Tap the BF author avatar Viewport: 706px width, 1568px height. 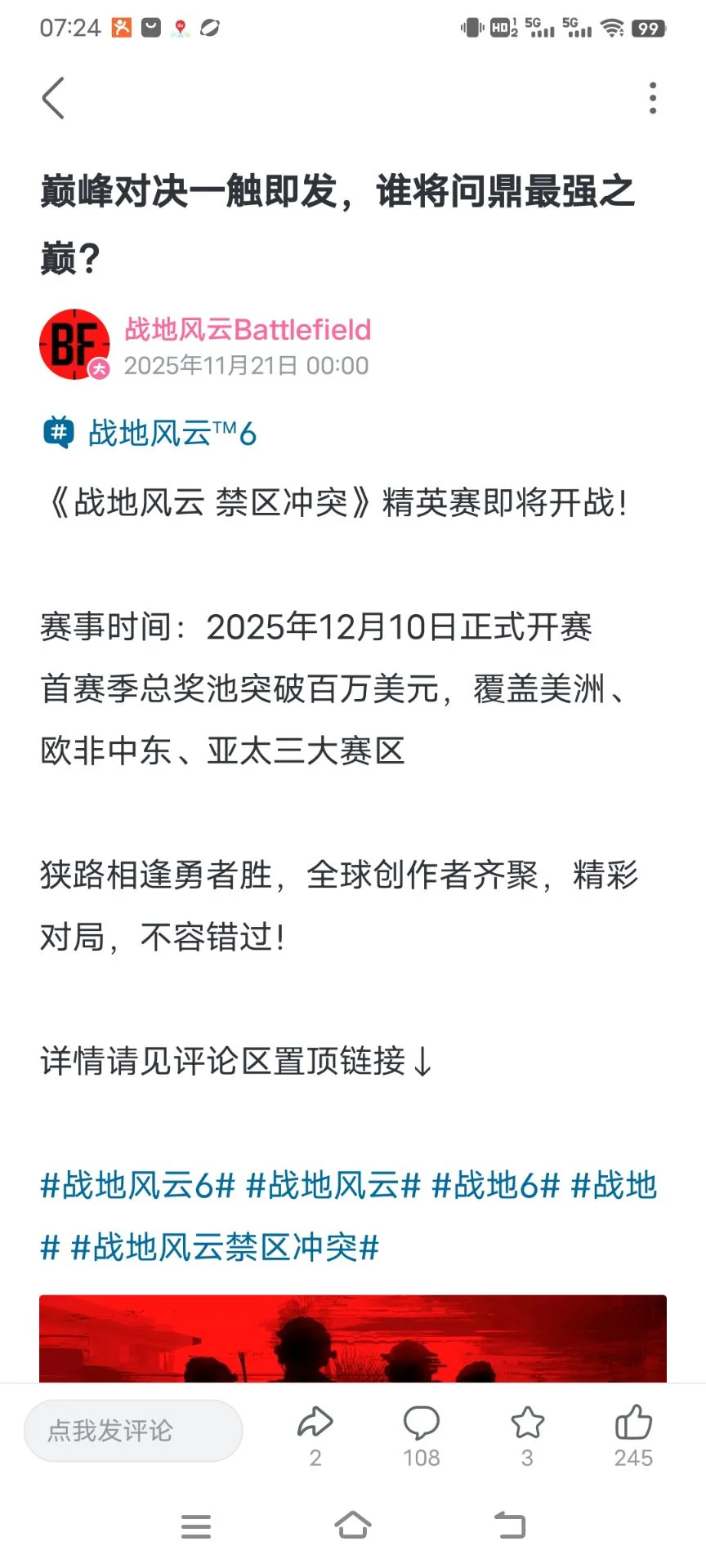pos(74,344)
